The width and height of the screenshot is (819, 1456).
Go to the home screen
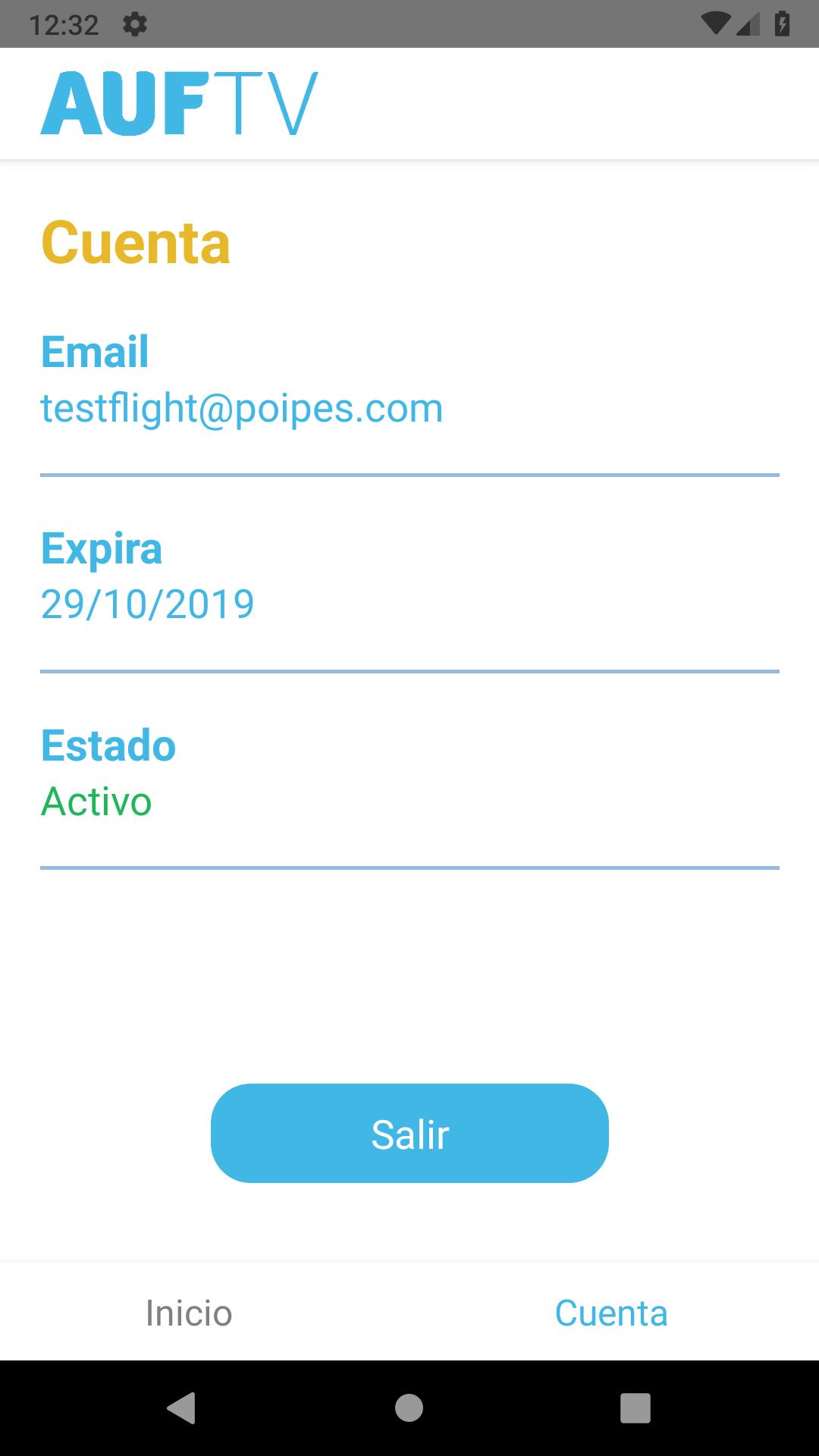(x=409, y=1408)
